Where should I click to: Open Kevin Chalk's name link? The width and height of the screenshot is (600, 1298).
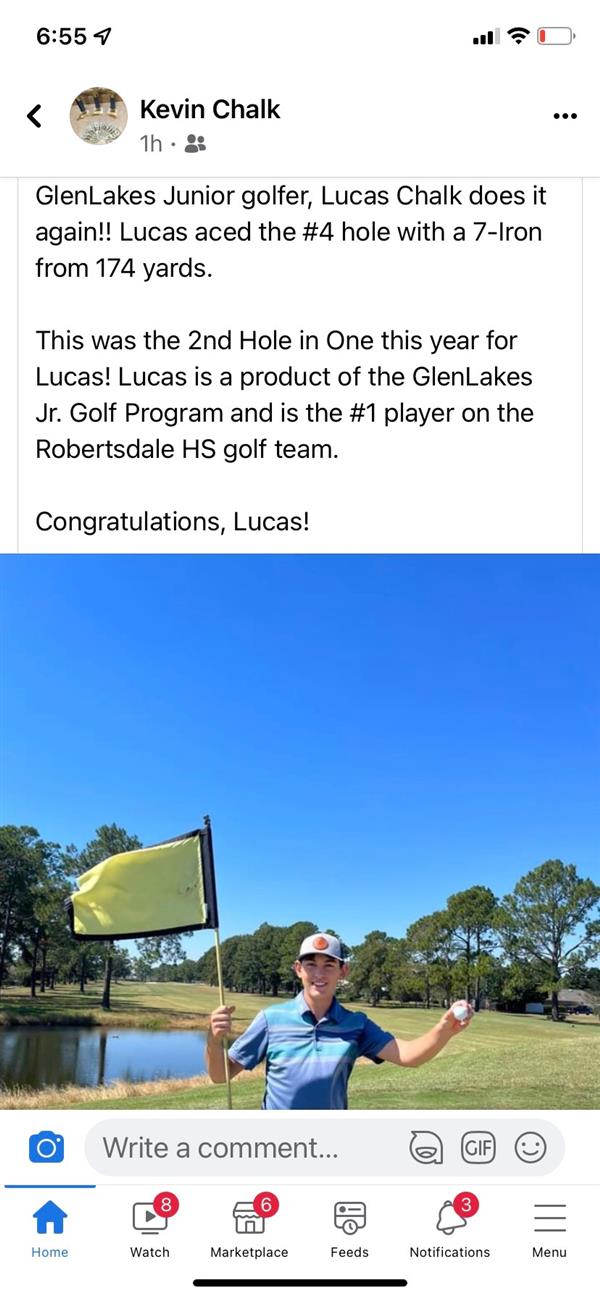coord(210,109)
